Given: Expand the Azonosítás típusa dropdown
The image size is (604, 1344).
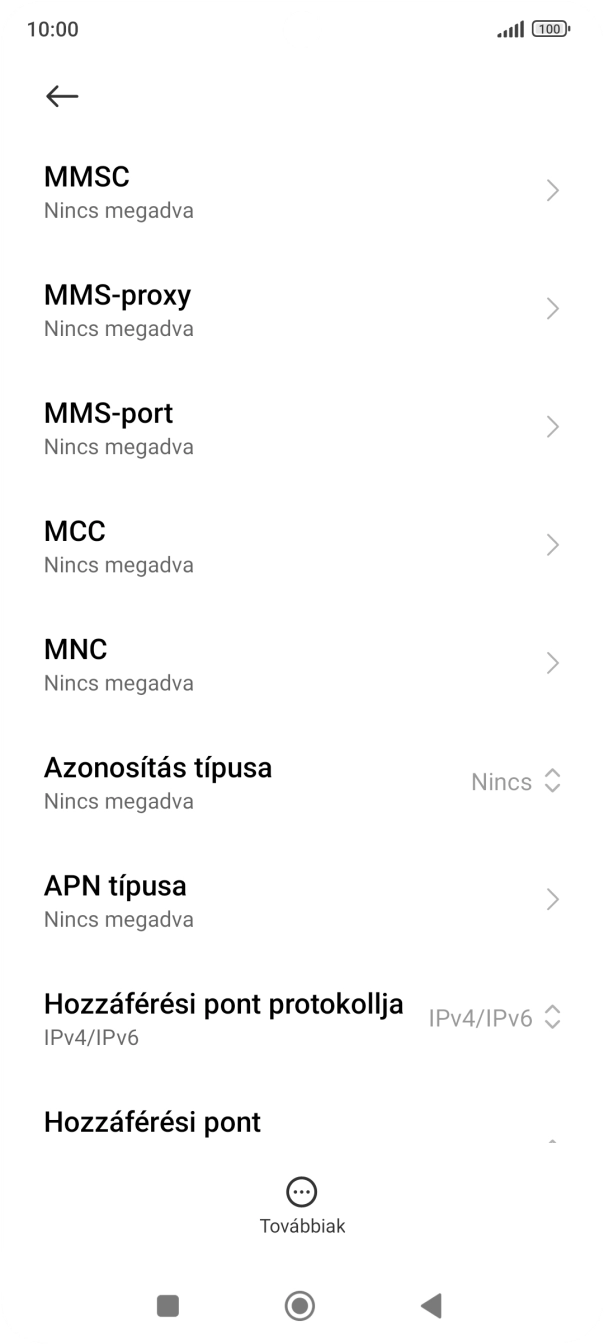Looking at the screenshot, I should [514, 782].
